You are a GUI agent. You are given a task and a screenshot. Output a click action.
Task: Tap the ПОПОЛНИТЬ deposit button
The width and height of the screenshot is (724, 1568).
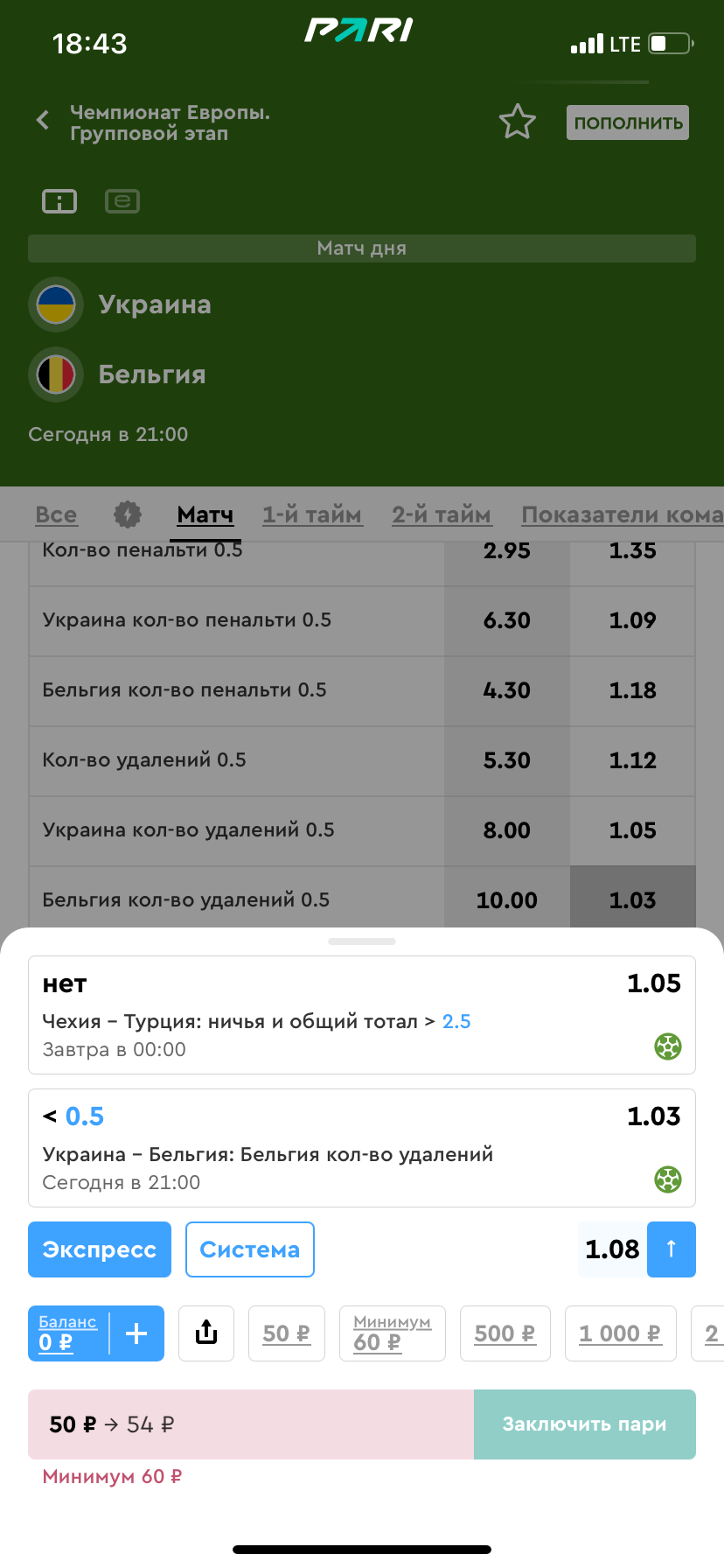(x=627, y=122)
